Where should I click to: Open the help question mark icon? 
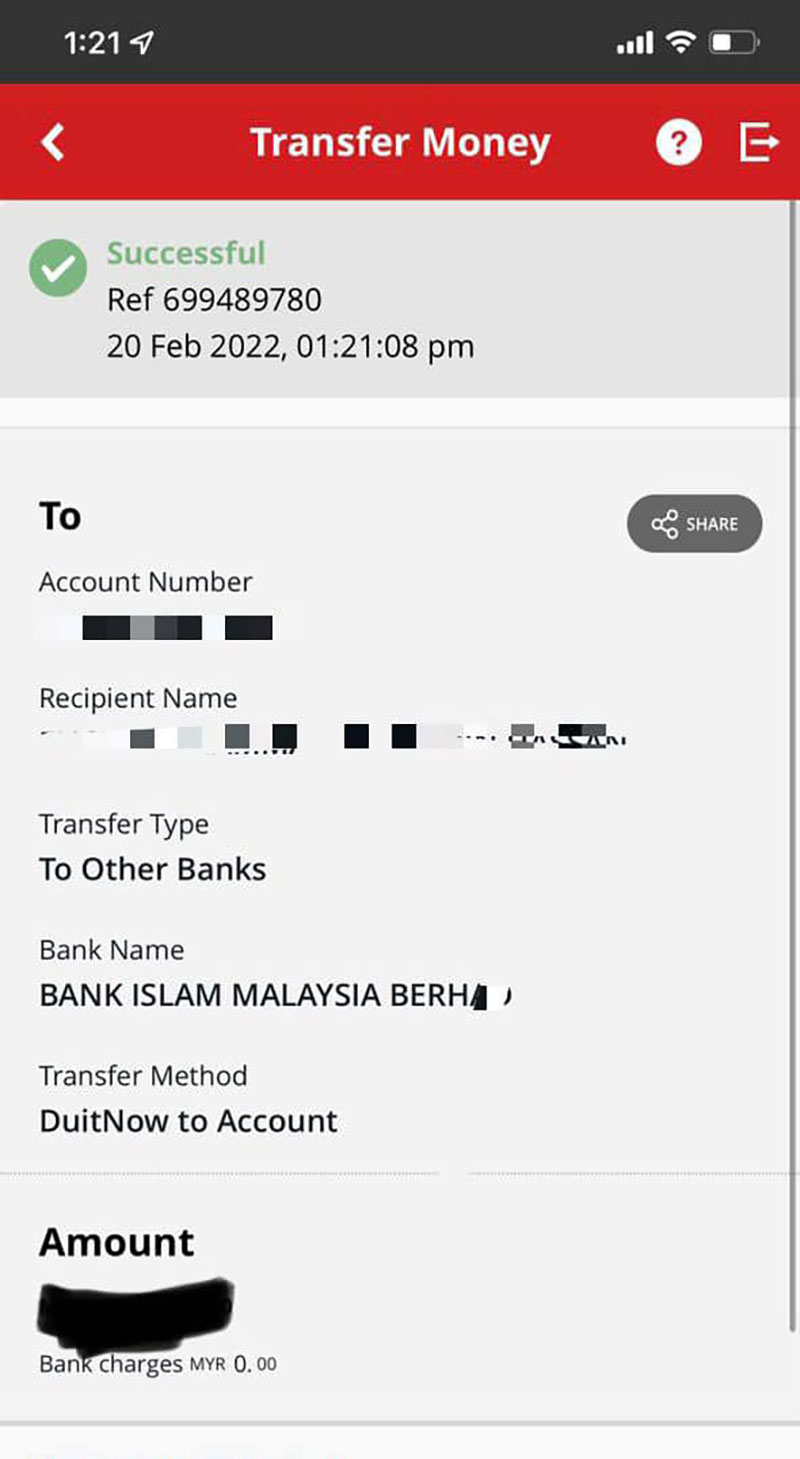click(678, 143)
